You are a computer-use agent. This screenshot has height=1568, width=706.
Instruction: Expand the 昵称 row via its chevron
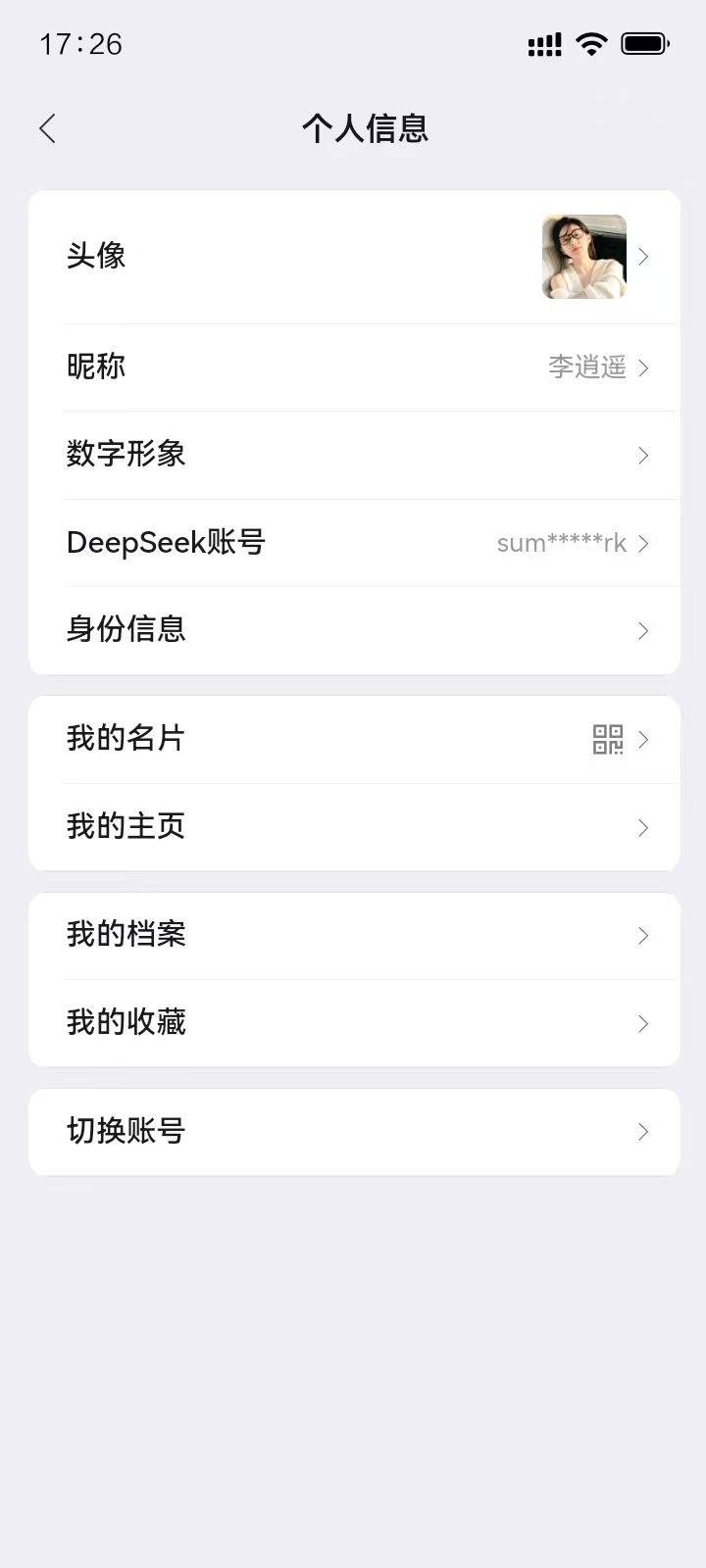tap(643, 367)
